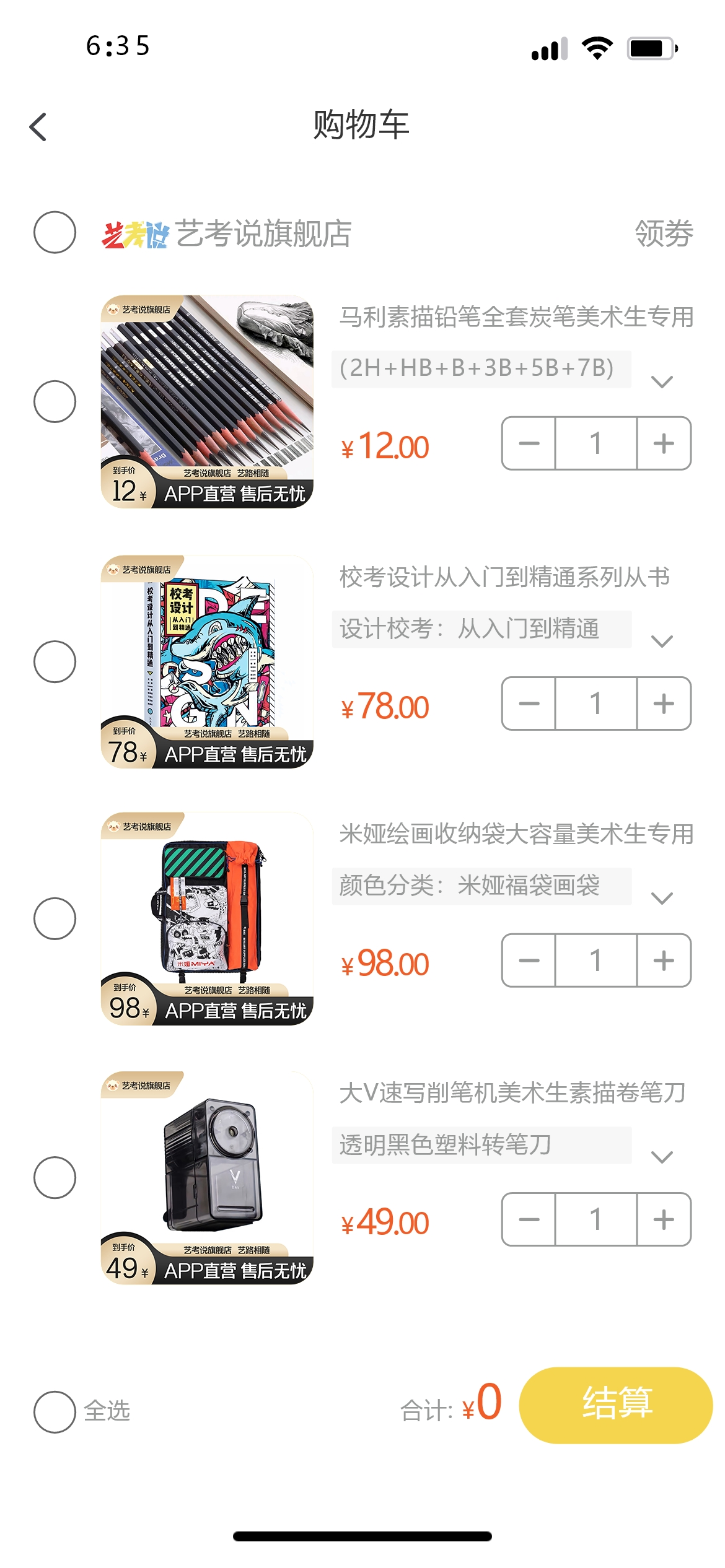Increase quantity of the 大V pencil sharpener
This screenshot has height=1568, width=725.
tap(664, 1219)
